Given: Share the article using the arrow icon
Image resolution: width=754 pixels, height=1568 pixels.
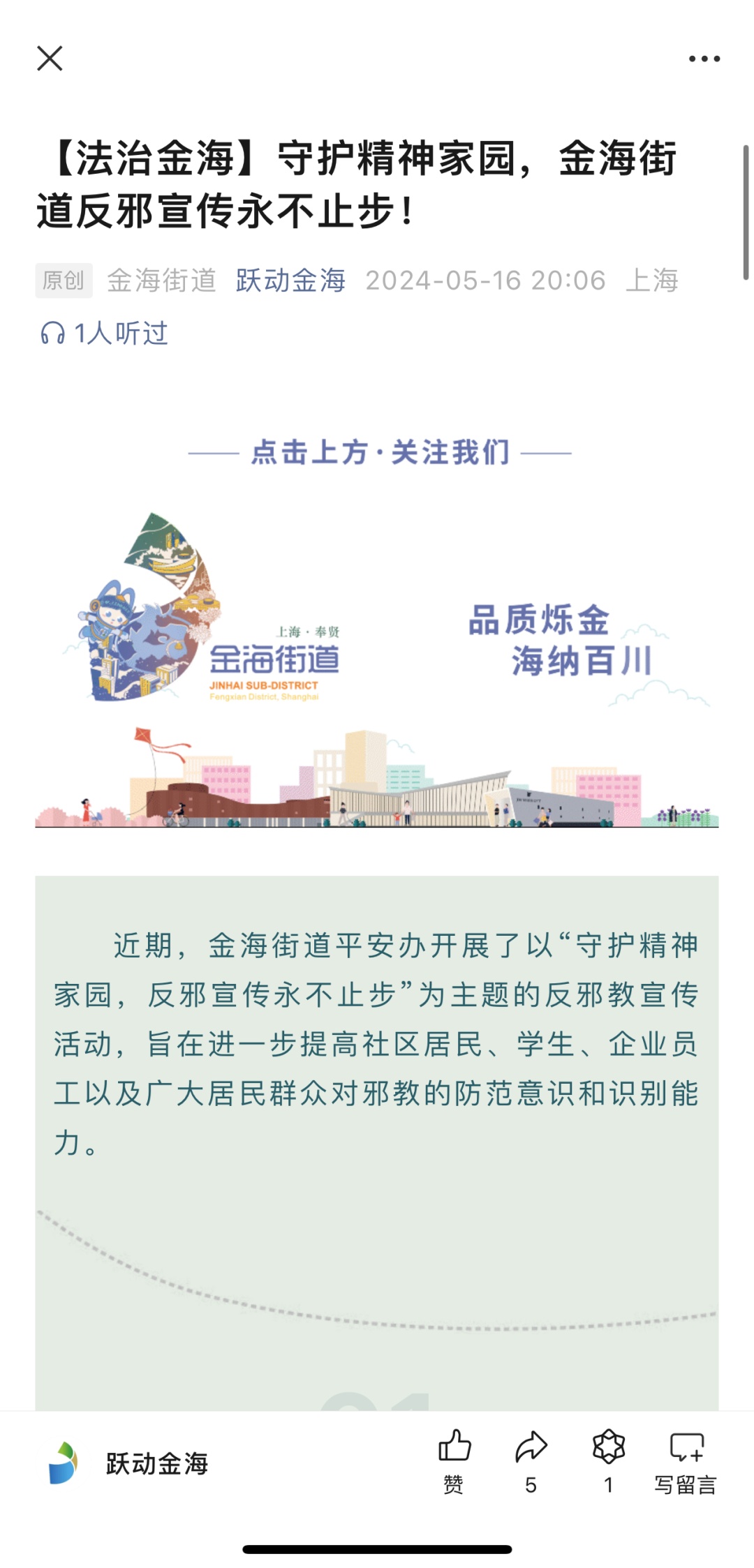Looking at the screenshot, I should (531, 1461).
